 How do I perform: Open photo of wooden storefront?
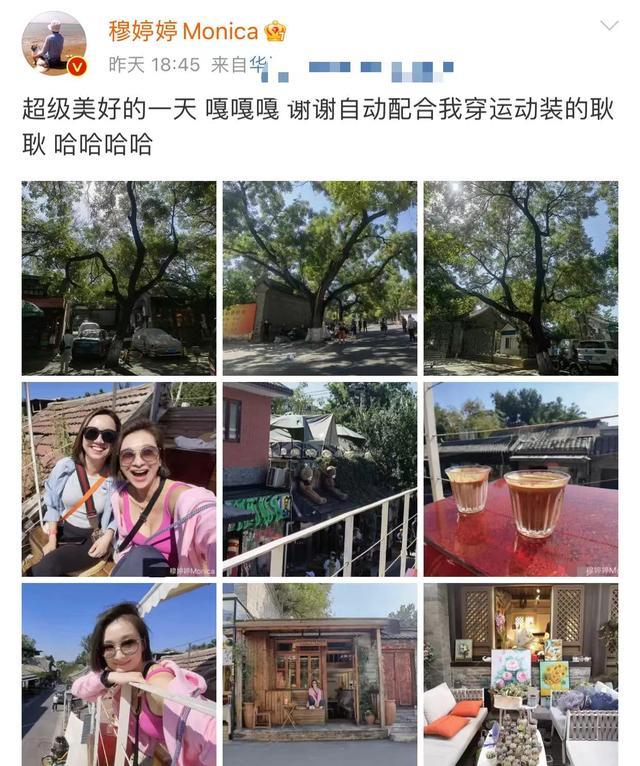pos(320,675)
